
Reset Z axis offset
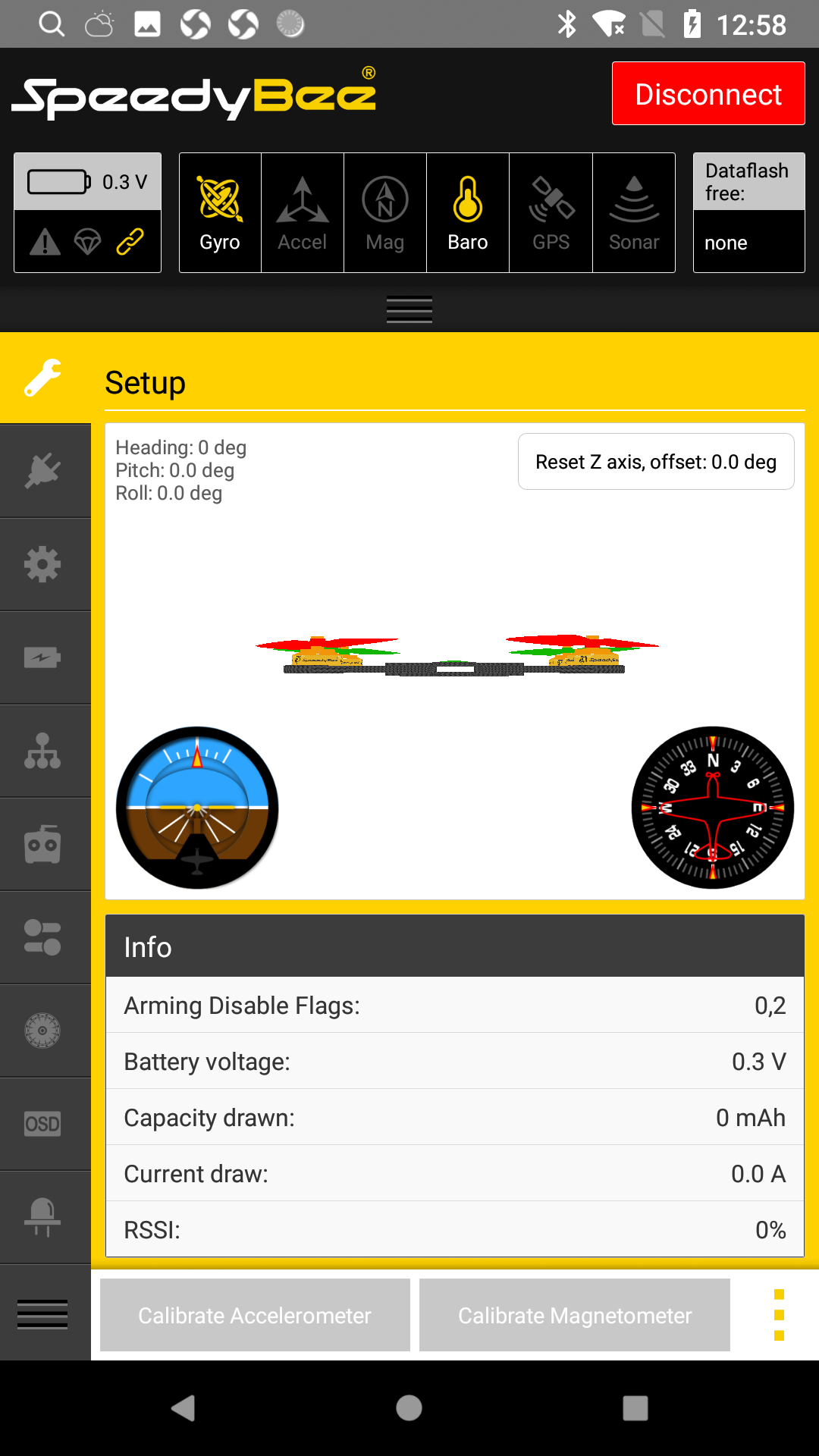coord(656,462)
